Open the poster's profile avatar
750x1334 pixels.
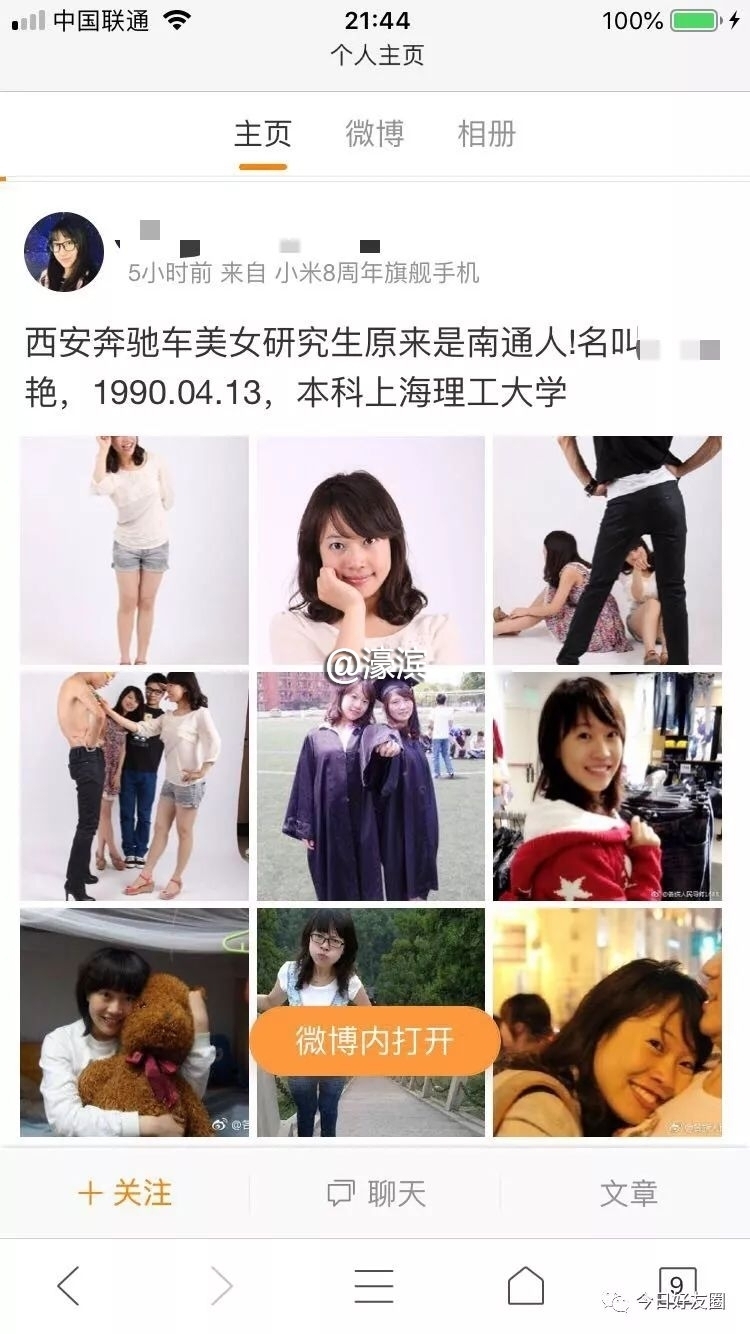(x=64, y=251)
